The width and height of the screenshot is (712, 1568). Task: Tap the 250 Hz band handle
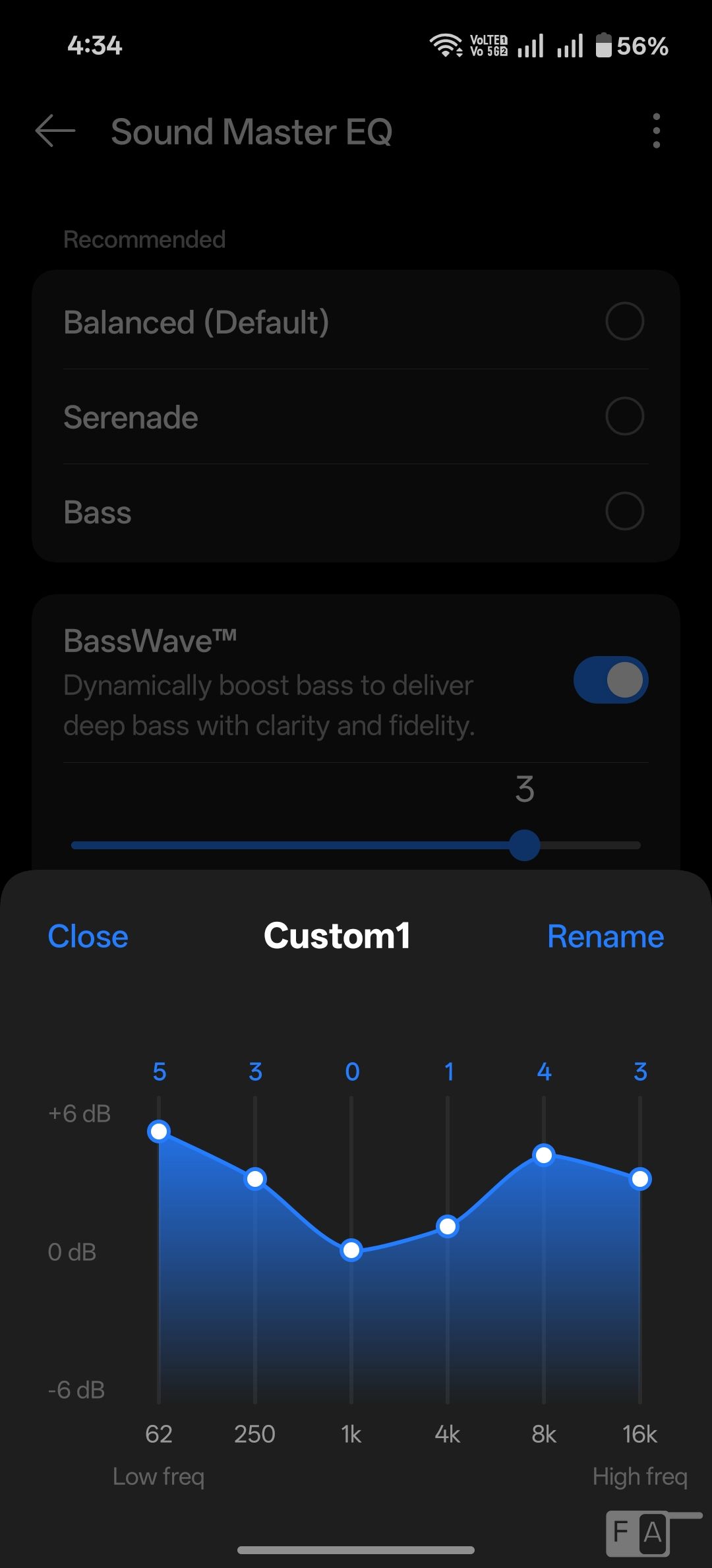(x=255, y=1179)
